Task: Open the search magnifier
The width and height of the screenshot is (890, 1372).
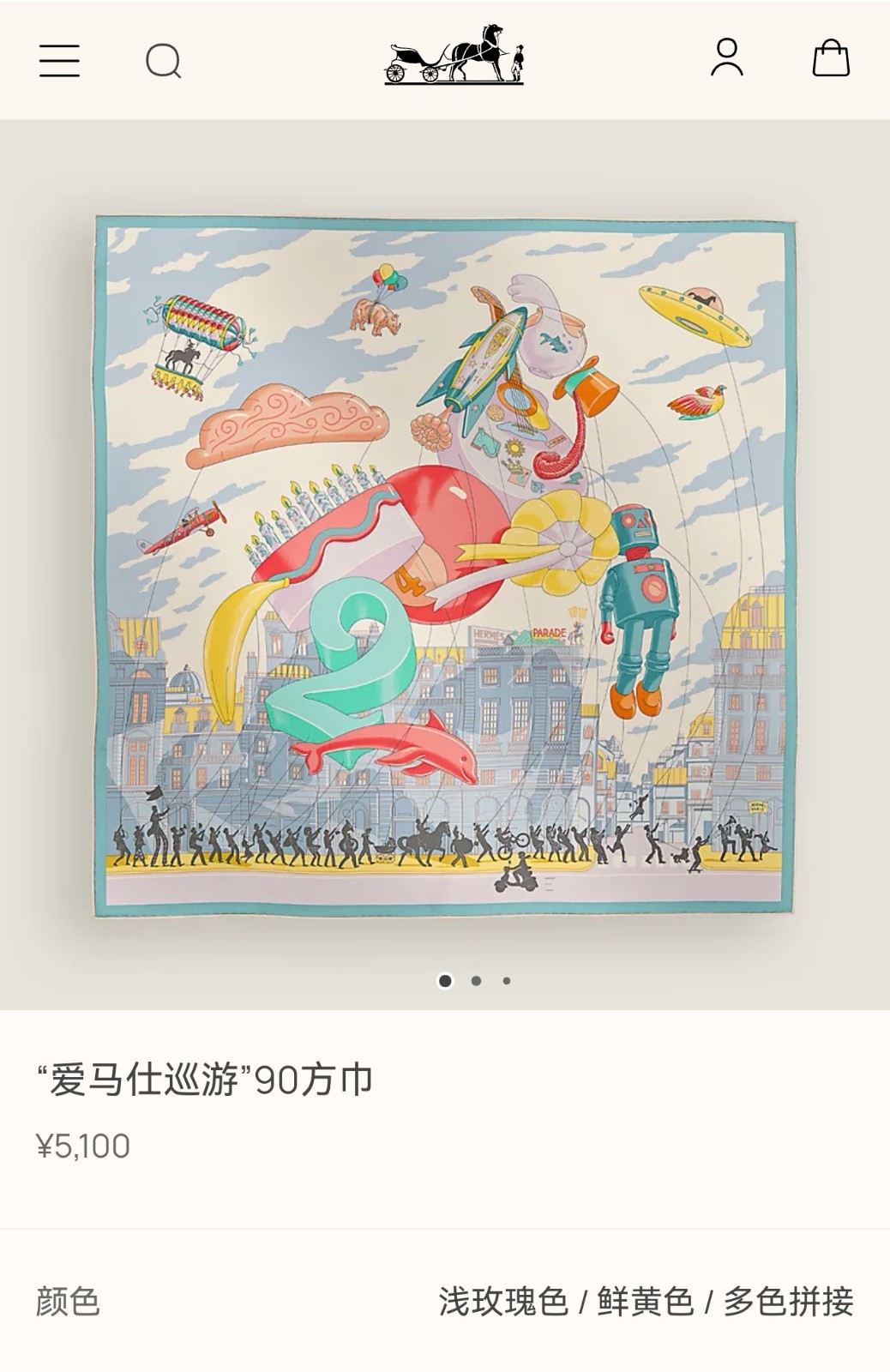Action: [163, 60]
